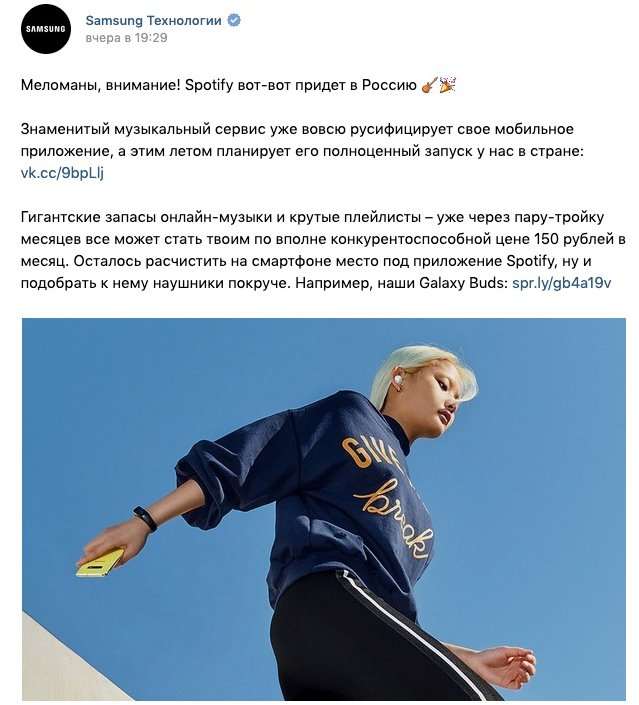This screenshot has width=639, height=705.
Task: Open the Samsung Технологии community name
Action: (153, 20)
